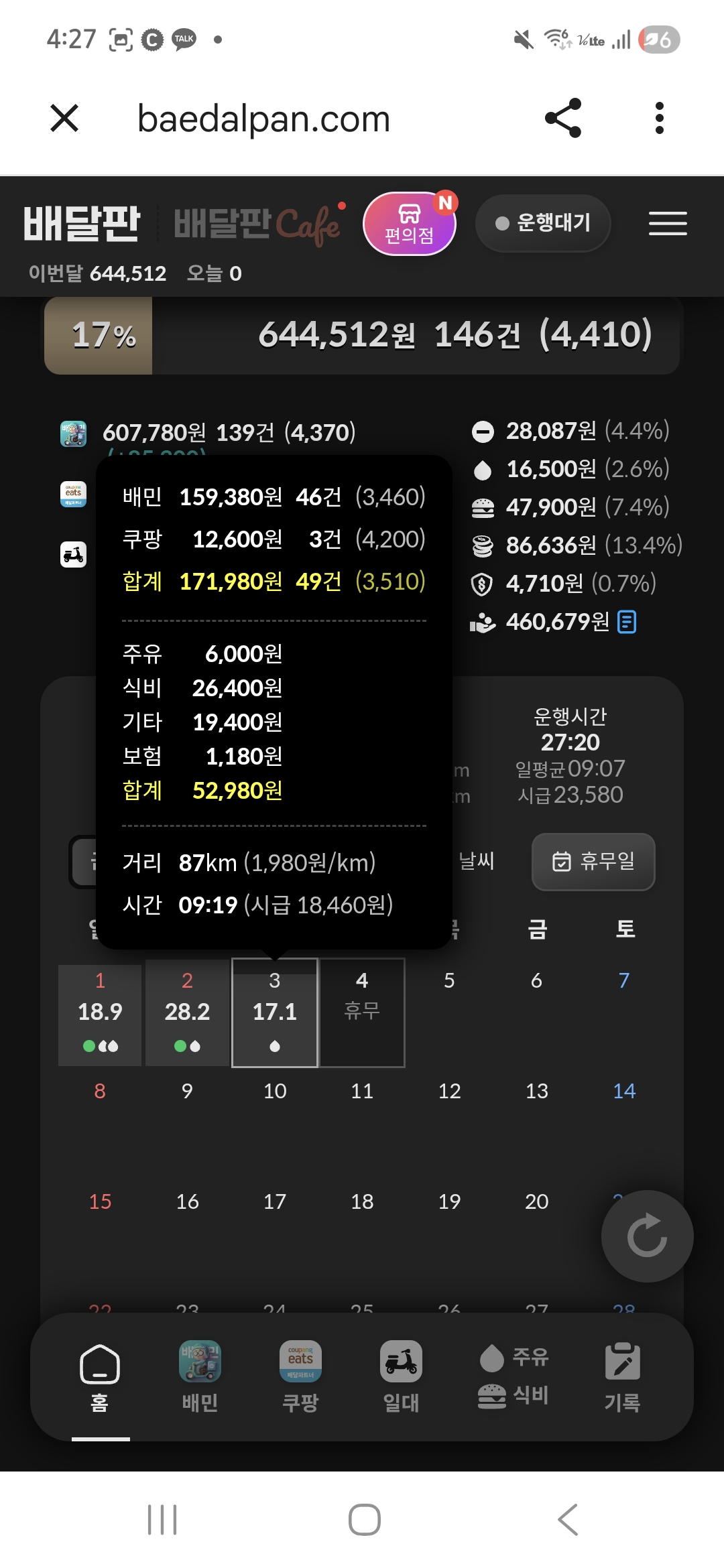Screen dimensions: 724x1568
Task: Go back with the system back button
Action: pyautogui.click(x=567, y=1519)
